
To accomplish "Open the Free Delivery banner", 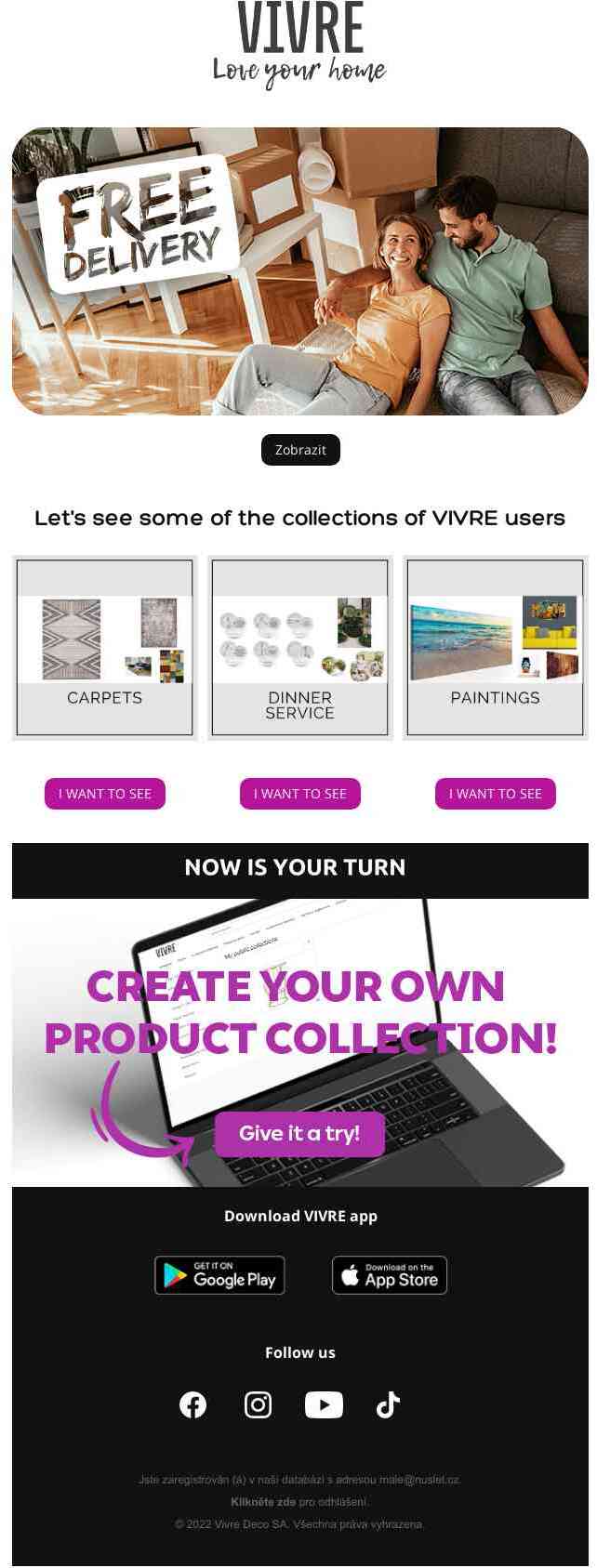I will point(299,271).
